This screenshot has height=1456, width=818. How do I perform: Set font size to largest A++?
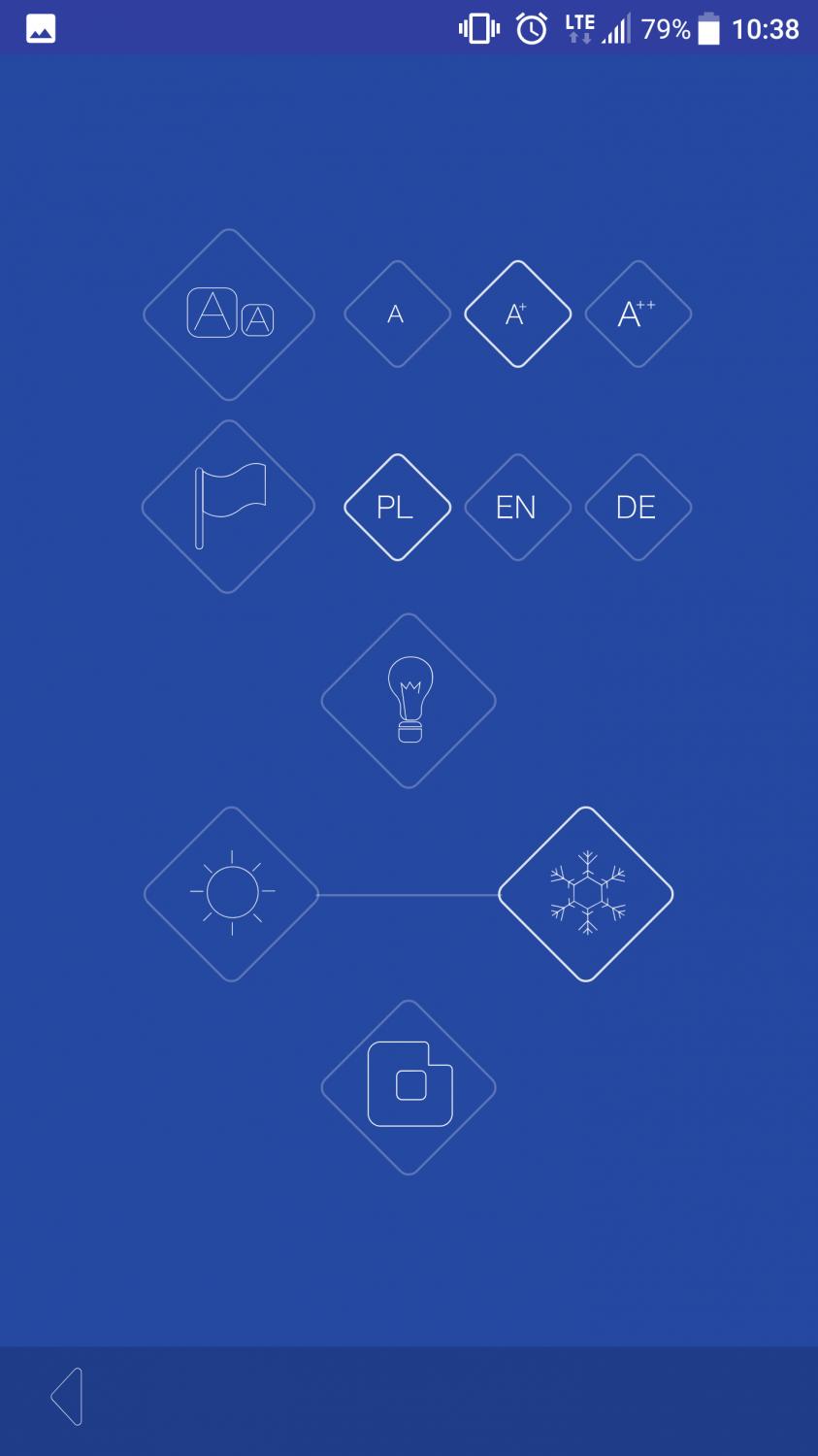[638, 314]
